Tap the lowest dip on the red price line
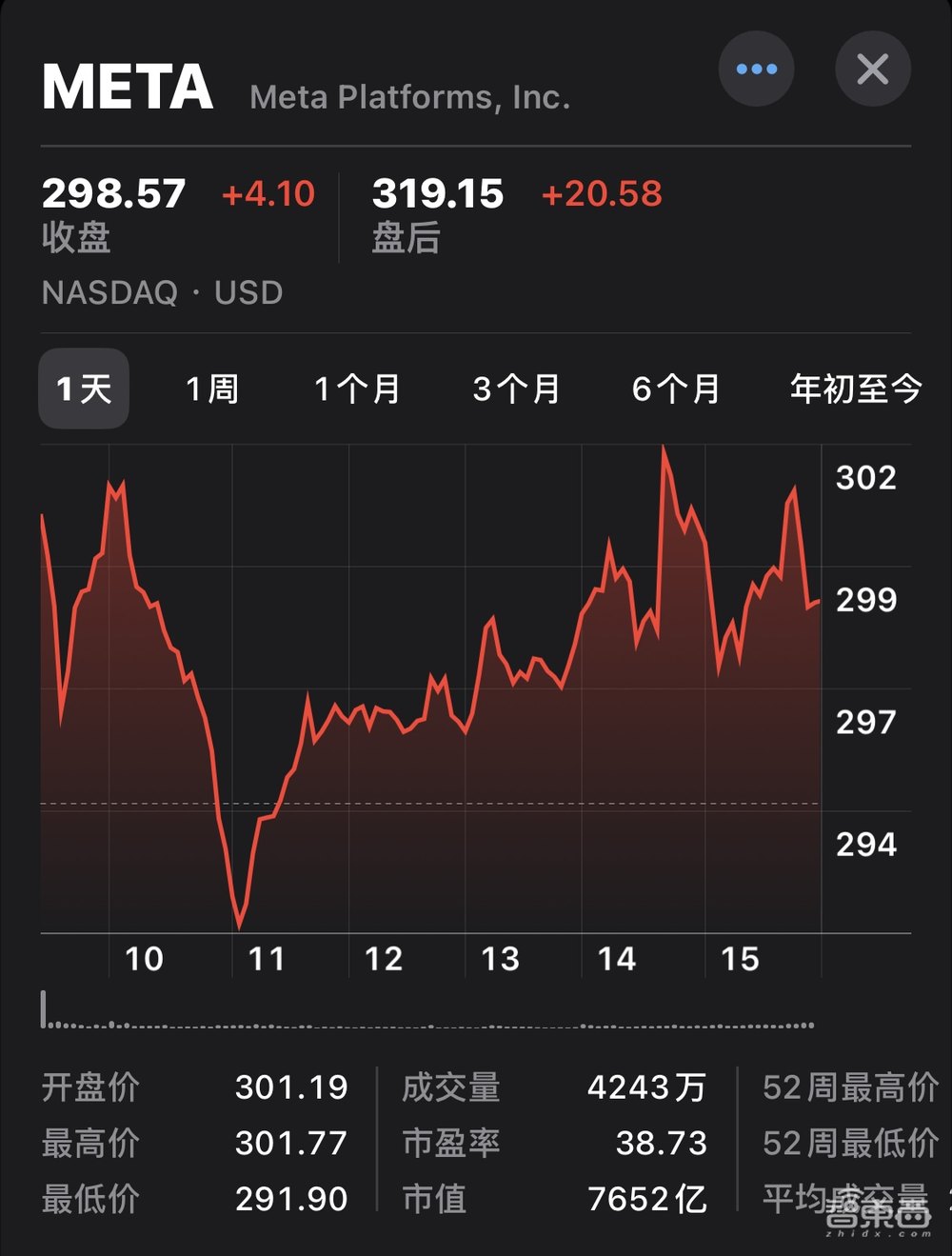The width and height of the screenshot is (952, 1256). pyautogui.click(x=240, y=926)
